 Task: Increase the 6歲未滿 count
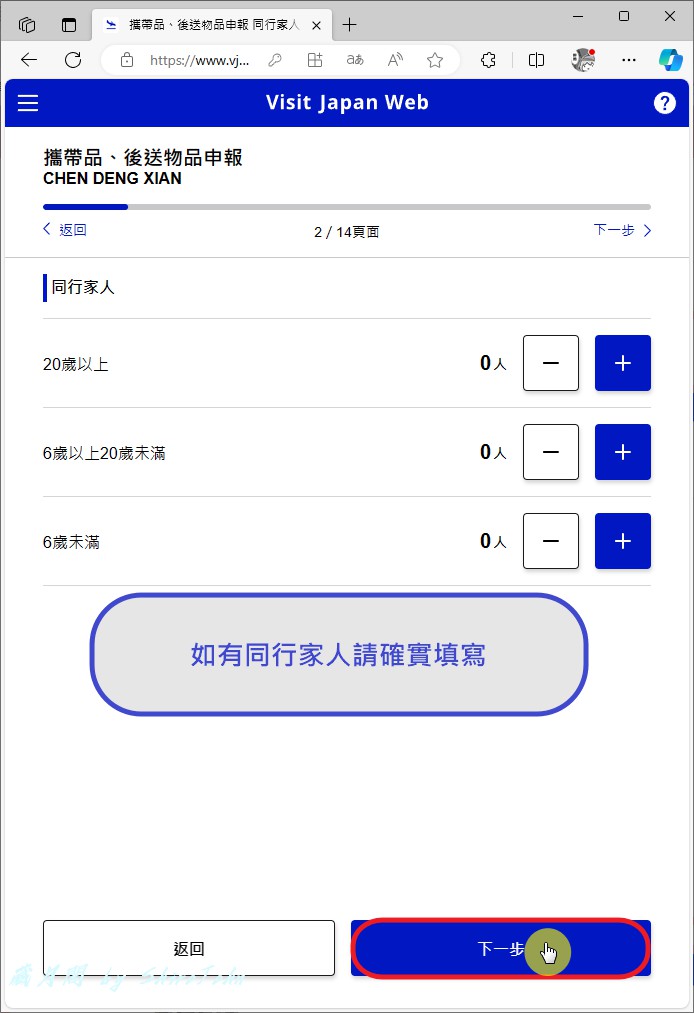[622, 541]
